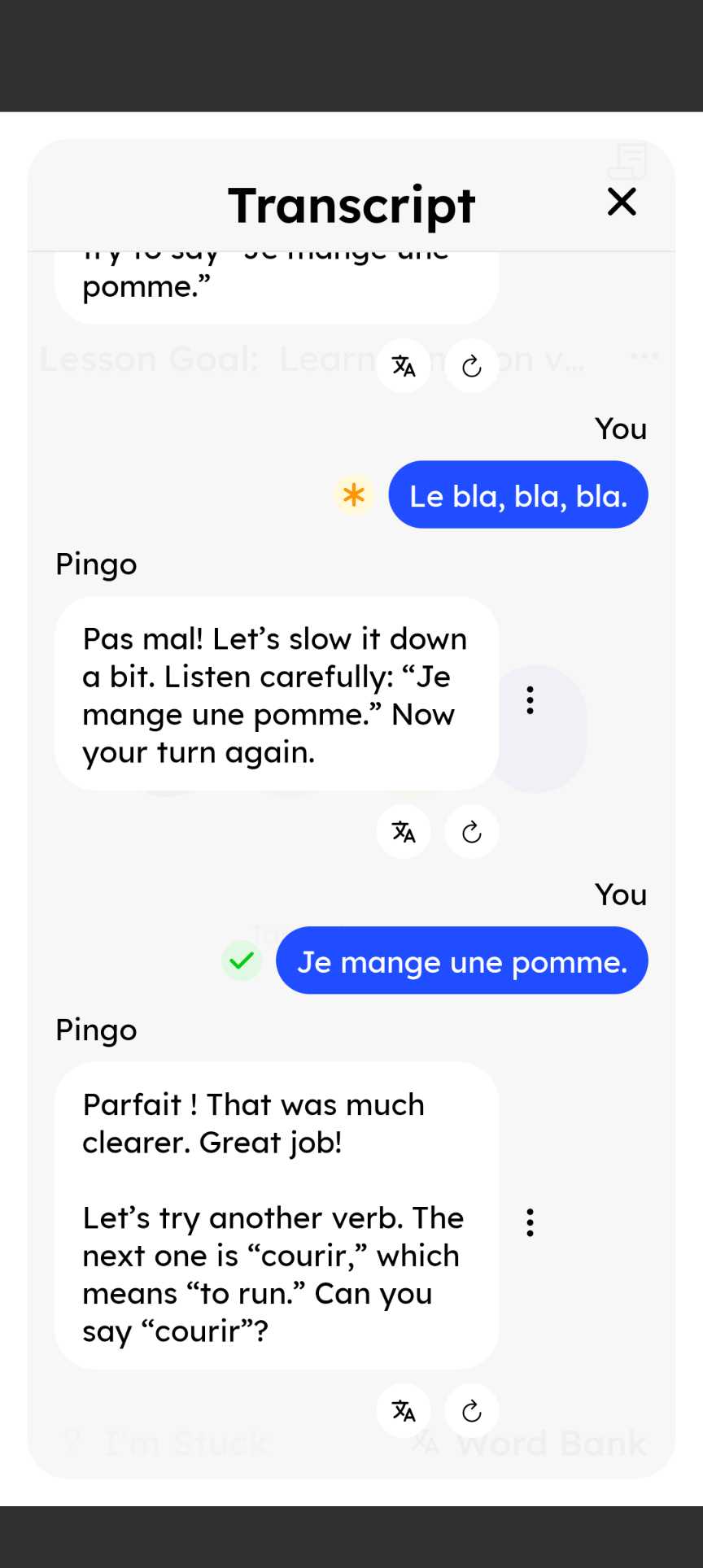
Task: Click the translate icon below the "pomme" instruction
Action: pos(404,367)
